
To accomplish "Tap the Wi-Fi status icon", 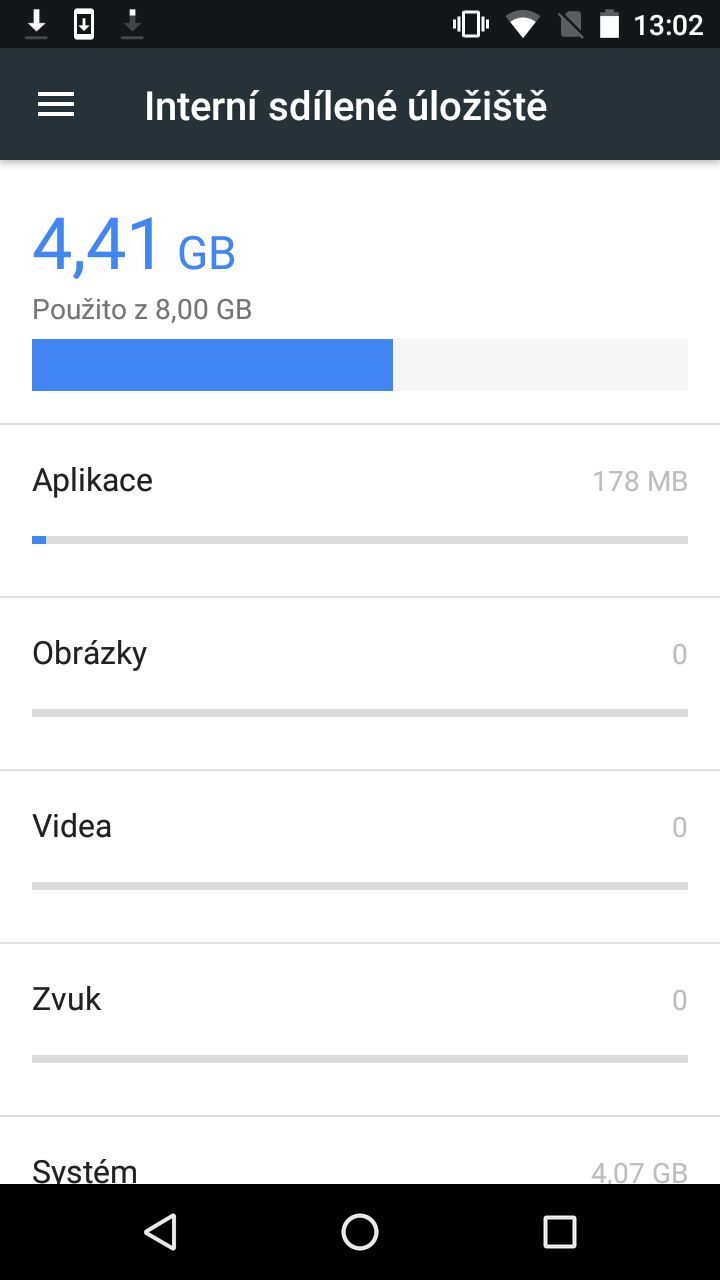I will 523,24.
